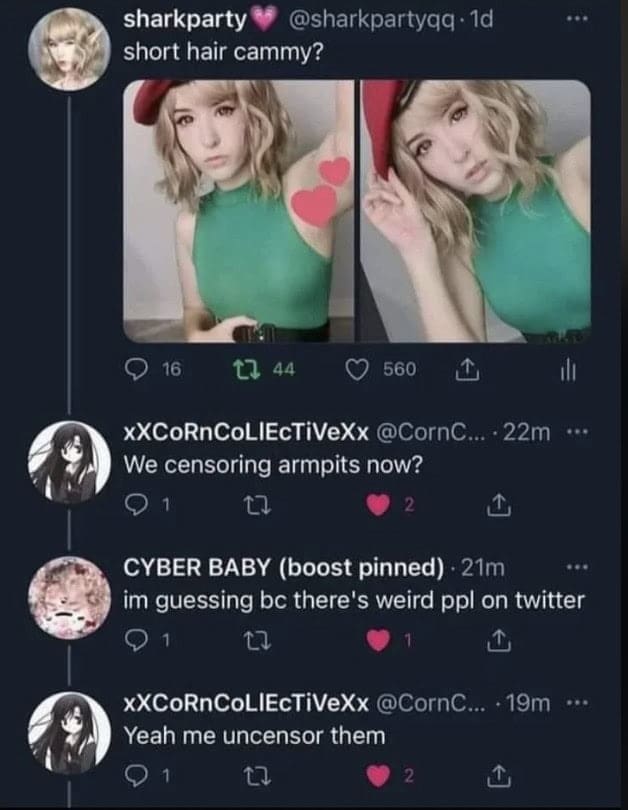Image resolution: width=628 pixels, height=810 pixels.
Task: Open sharkparty's profile avatar
Action: [65, 51]
